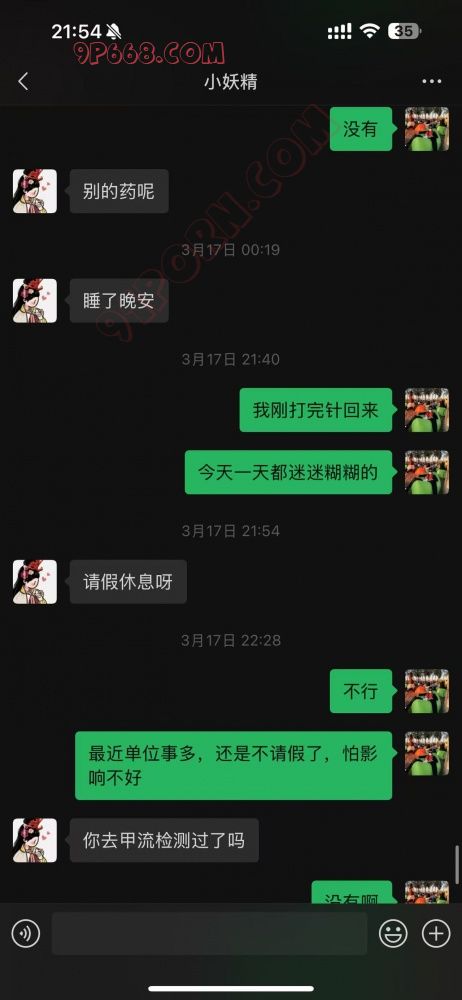462x1000 pixels.
Task: Open contact avatar beside "请假休息呀"
Action: (34, 582)
